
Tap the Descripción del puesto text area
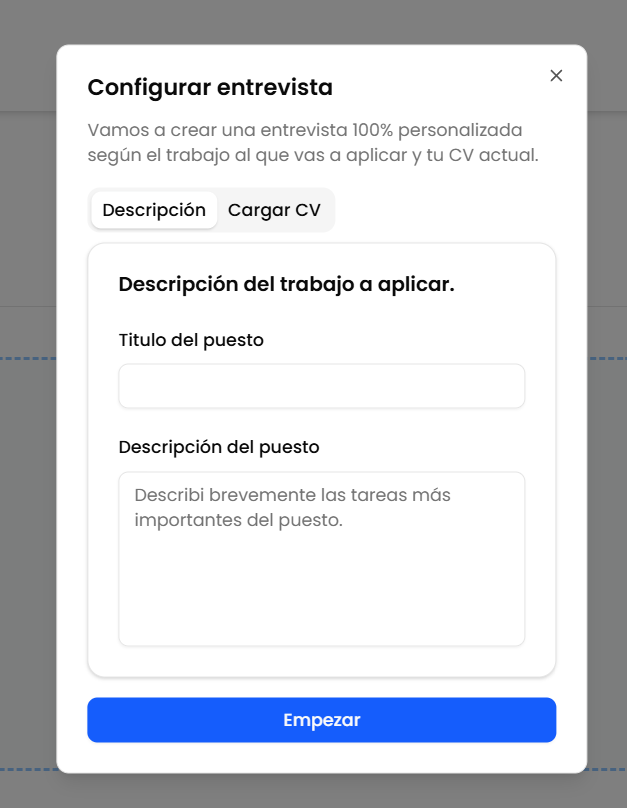[x=321, y=558]
